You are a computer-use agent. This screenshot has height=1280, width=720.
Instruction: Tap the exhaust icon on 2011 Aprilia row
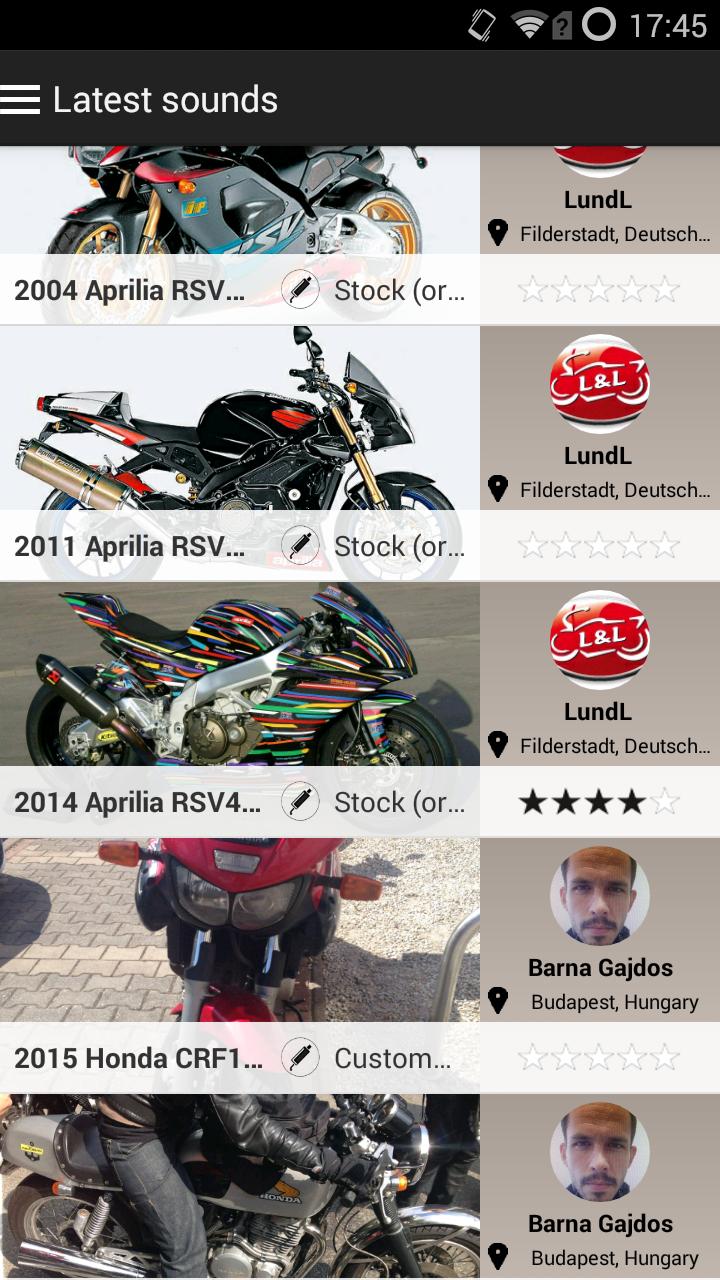click(x=299, y=546)
